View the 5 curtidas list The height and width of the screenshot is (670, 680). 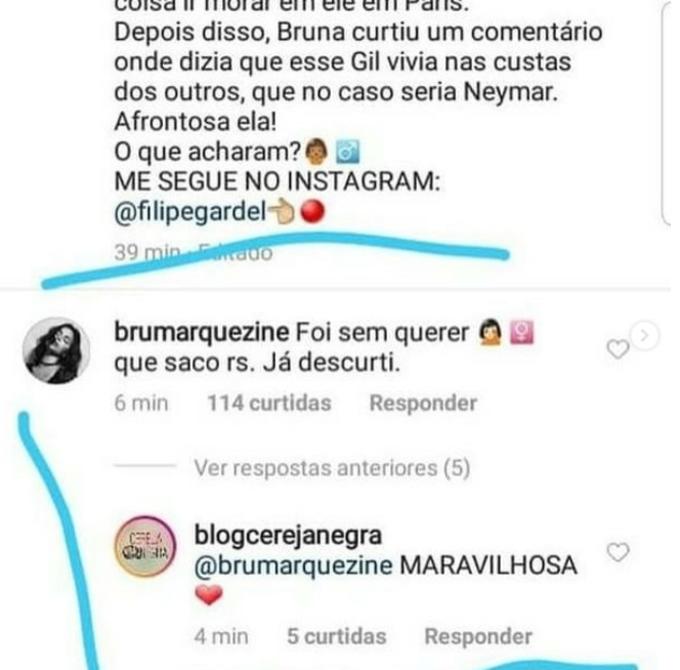click(x=336, y=636)
